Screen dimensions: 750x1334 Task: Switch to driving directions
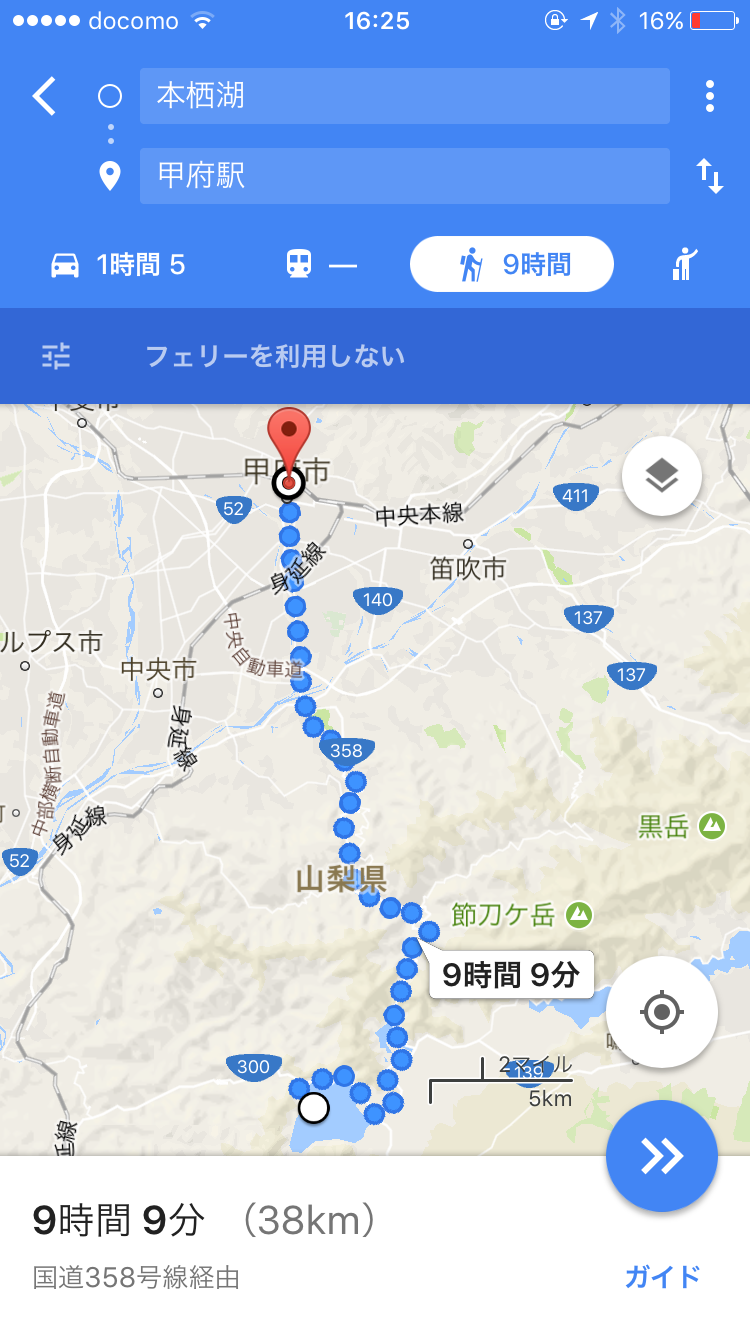pos(118,265)
